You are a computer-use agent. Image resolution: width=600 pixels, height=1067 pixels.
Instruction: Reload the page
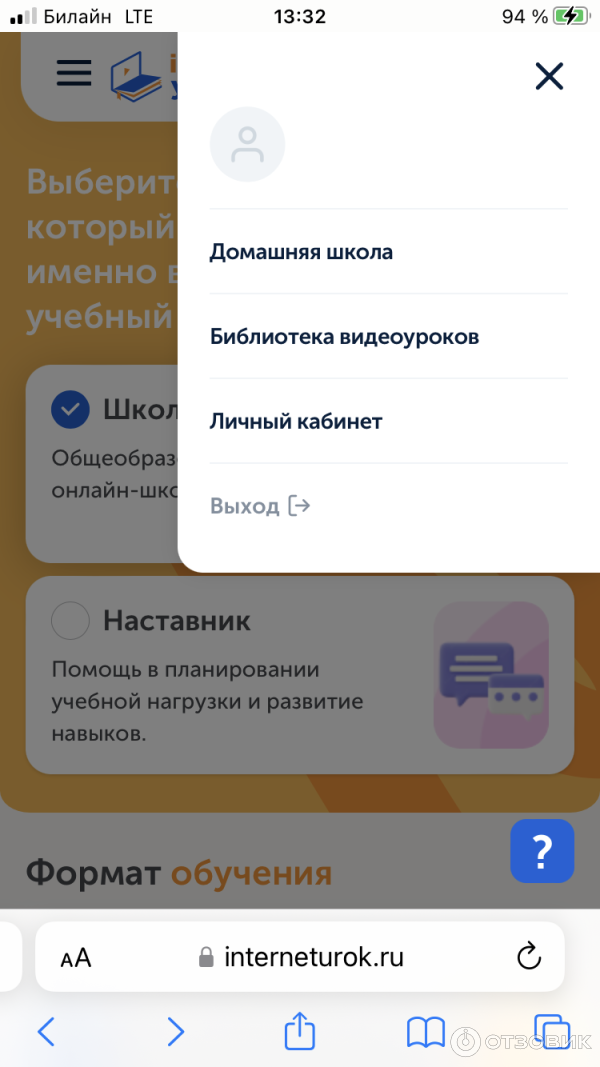(528, 957)
